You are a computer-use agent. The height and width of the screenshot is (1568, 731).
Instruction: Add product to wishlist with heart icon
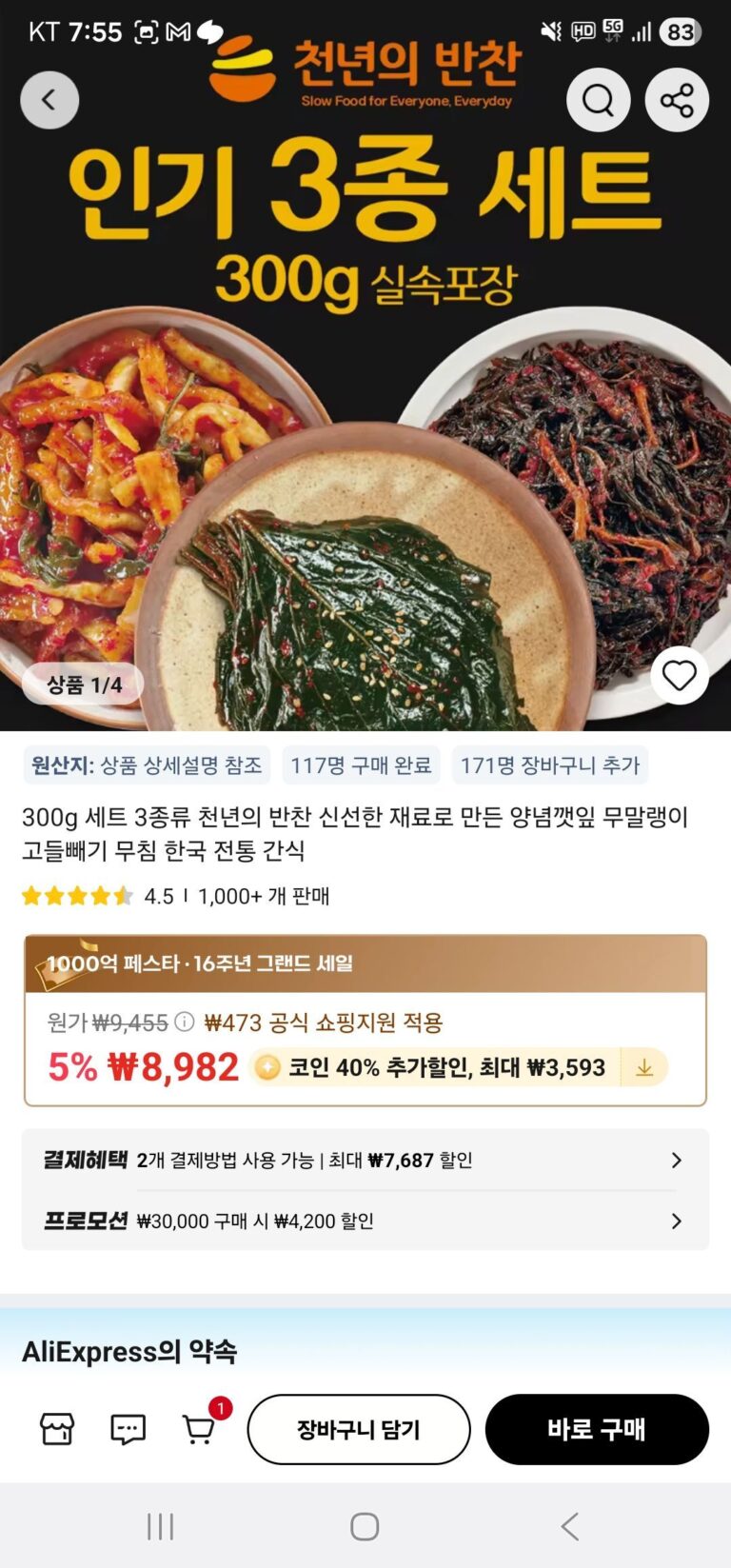[679, 676]
